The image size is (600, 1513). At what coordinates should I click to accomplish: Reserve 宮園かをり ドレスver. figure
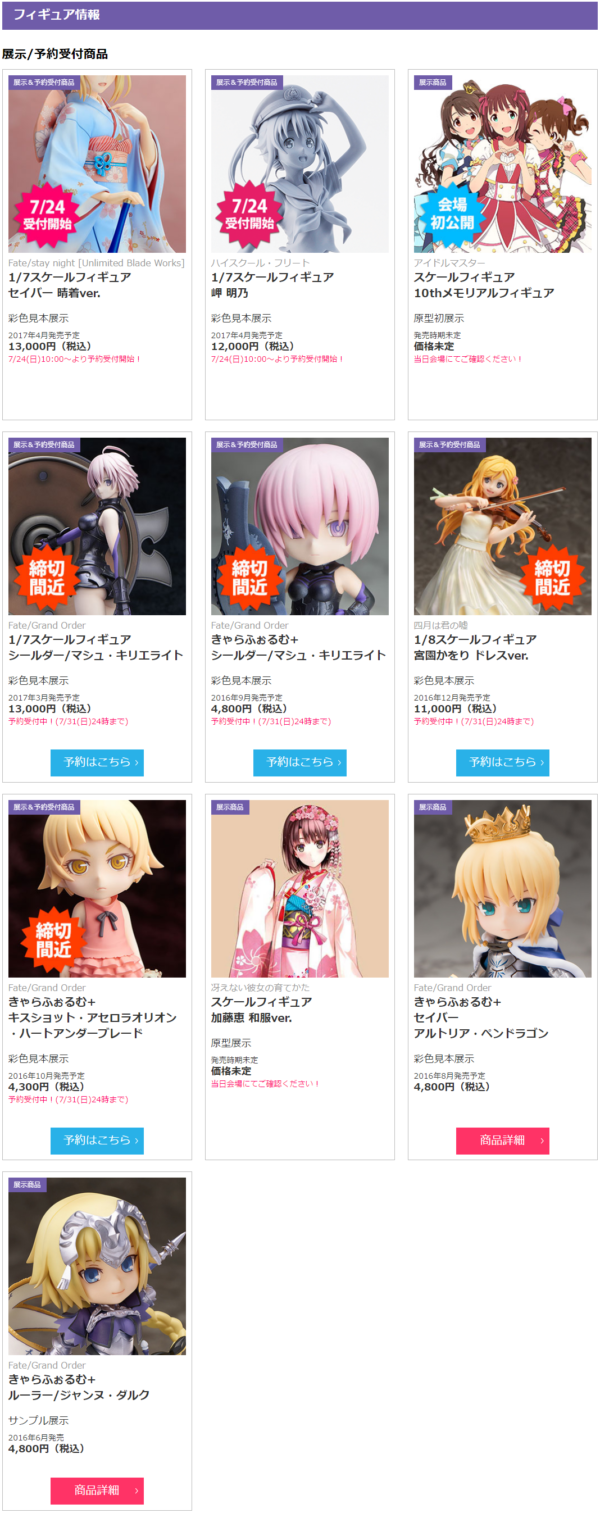click(502, 762)
